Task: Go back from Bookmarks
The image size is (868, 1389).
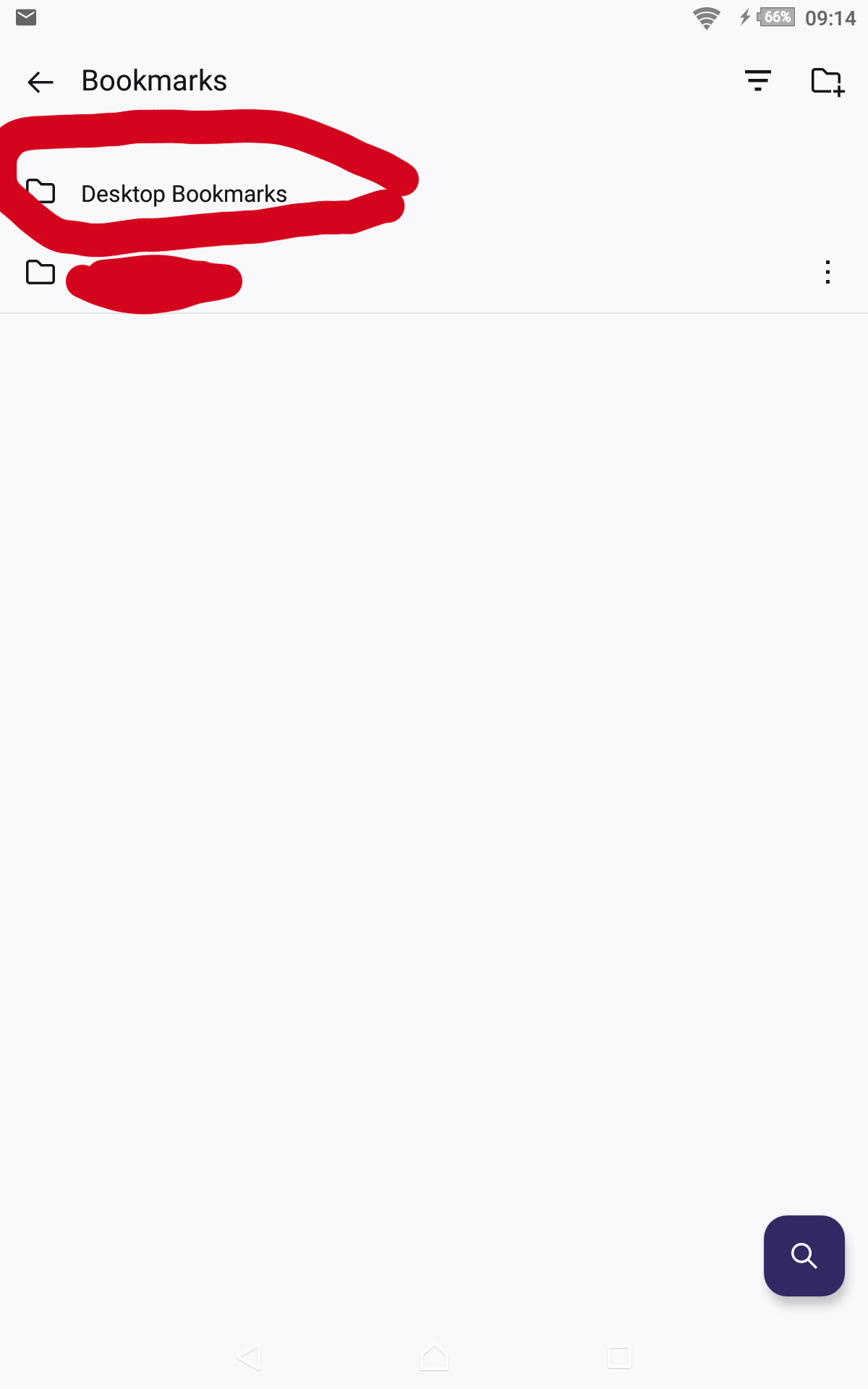Action: click(x=41, y=82)
